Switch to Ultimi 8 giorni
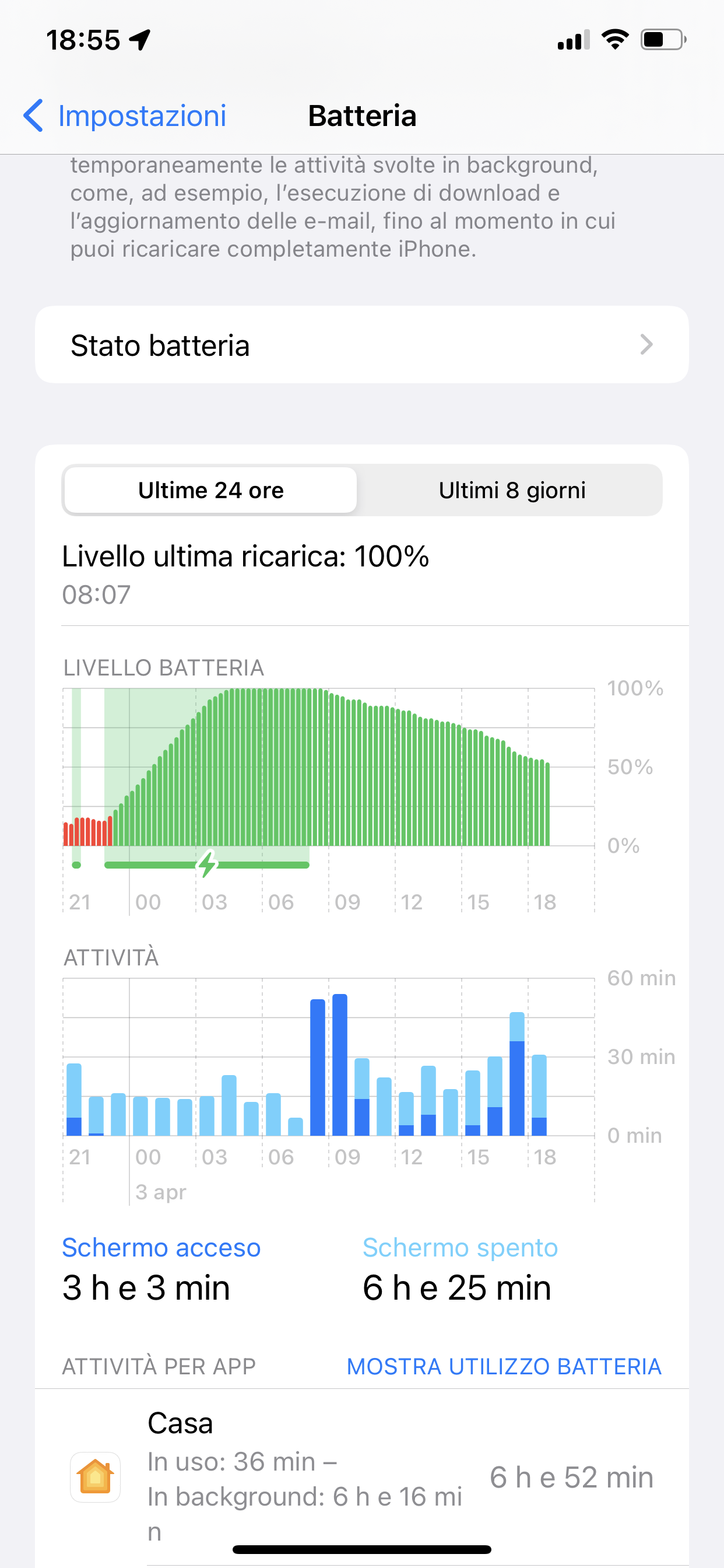This screenshot has width=724, height=1568. tap(512, 491)
